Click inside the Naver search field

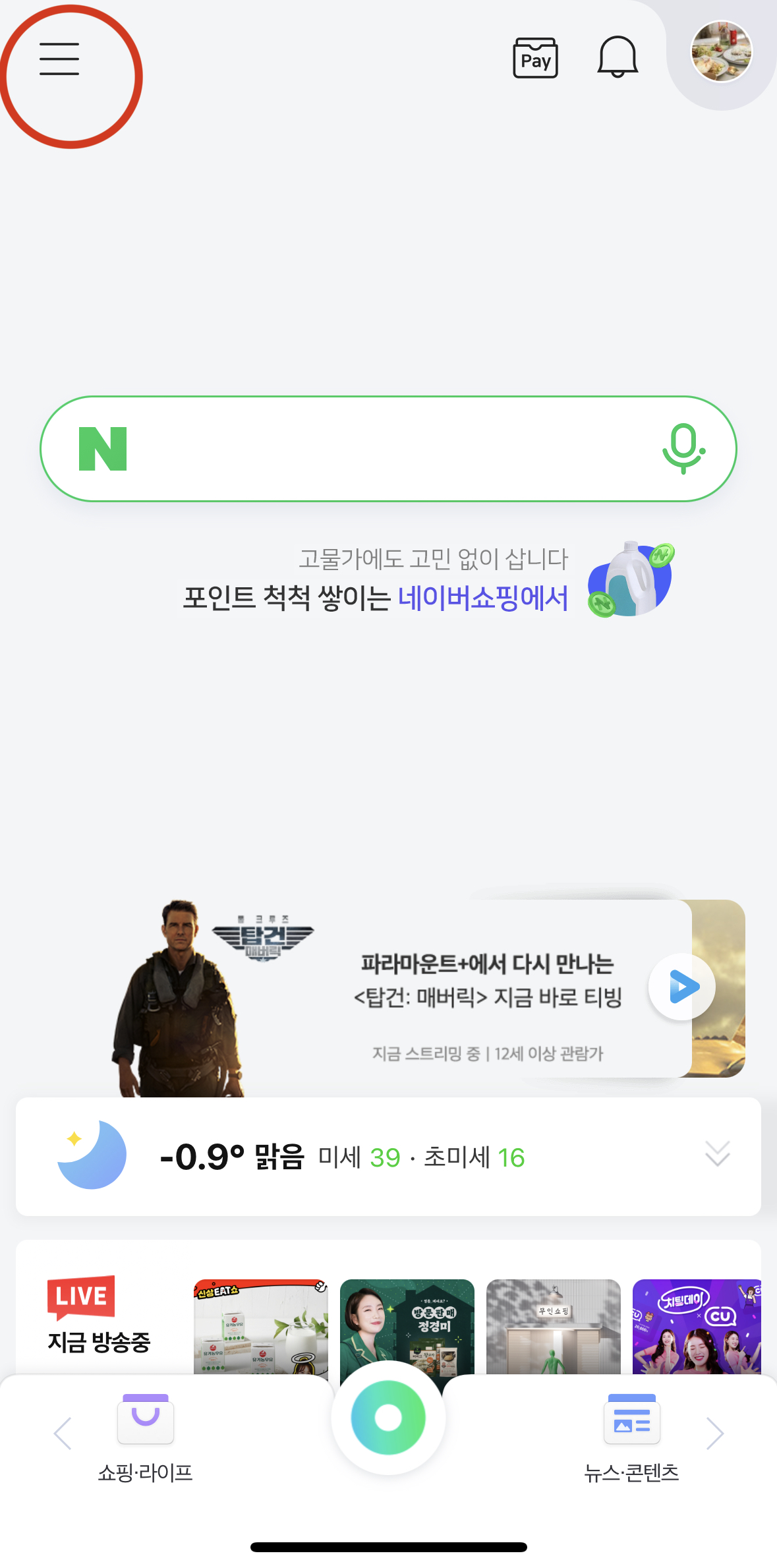pos(389,448)
